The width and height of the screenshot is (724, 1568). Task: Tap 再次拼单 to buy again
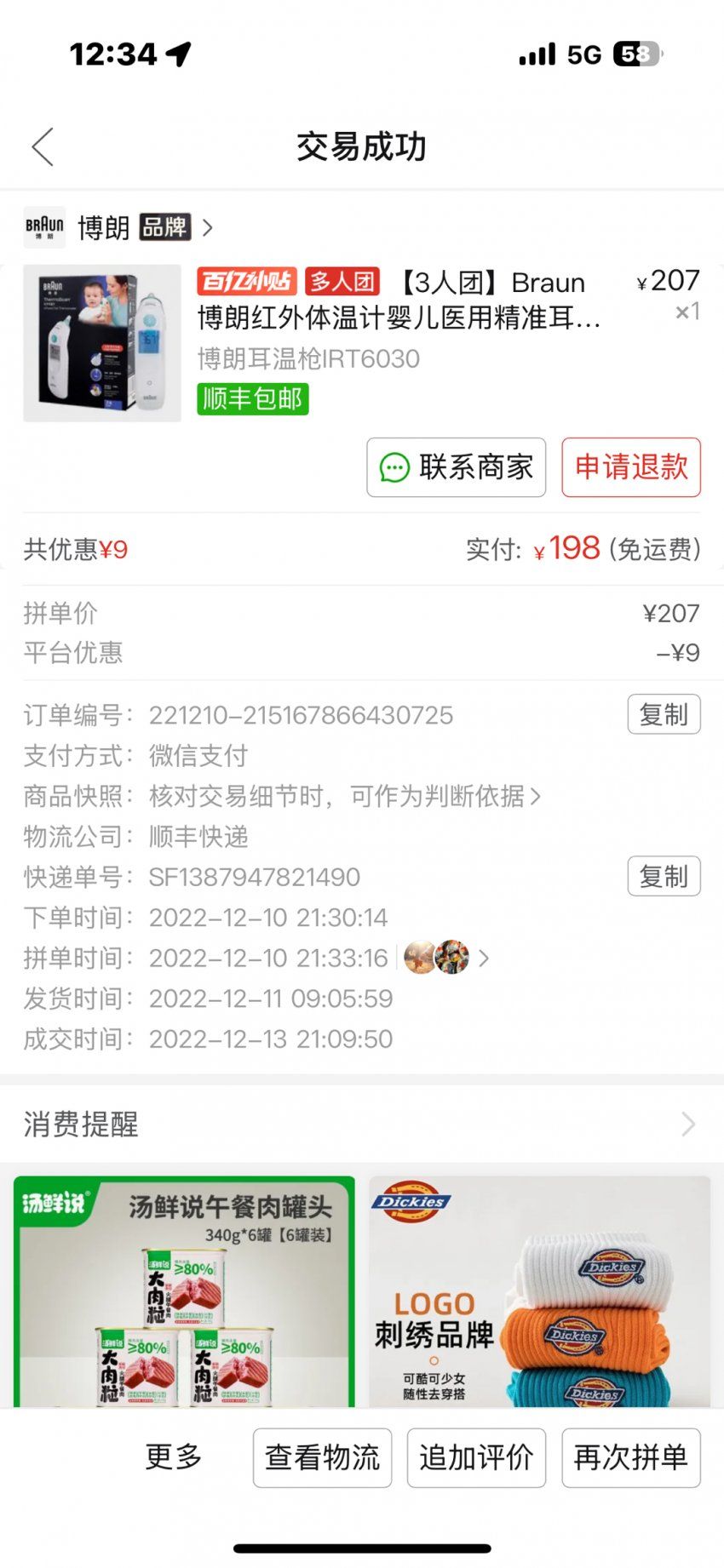click(630, 1457)
